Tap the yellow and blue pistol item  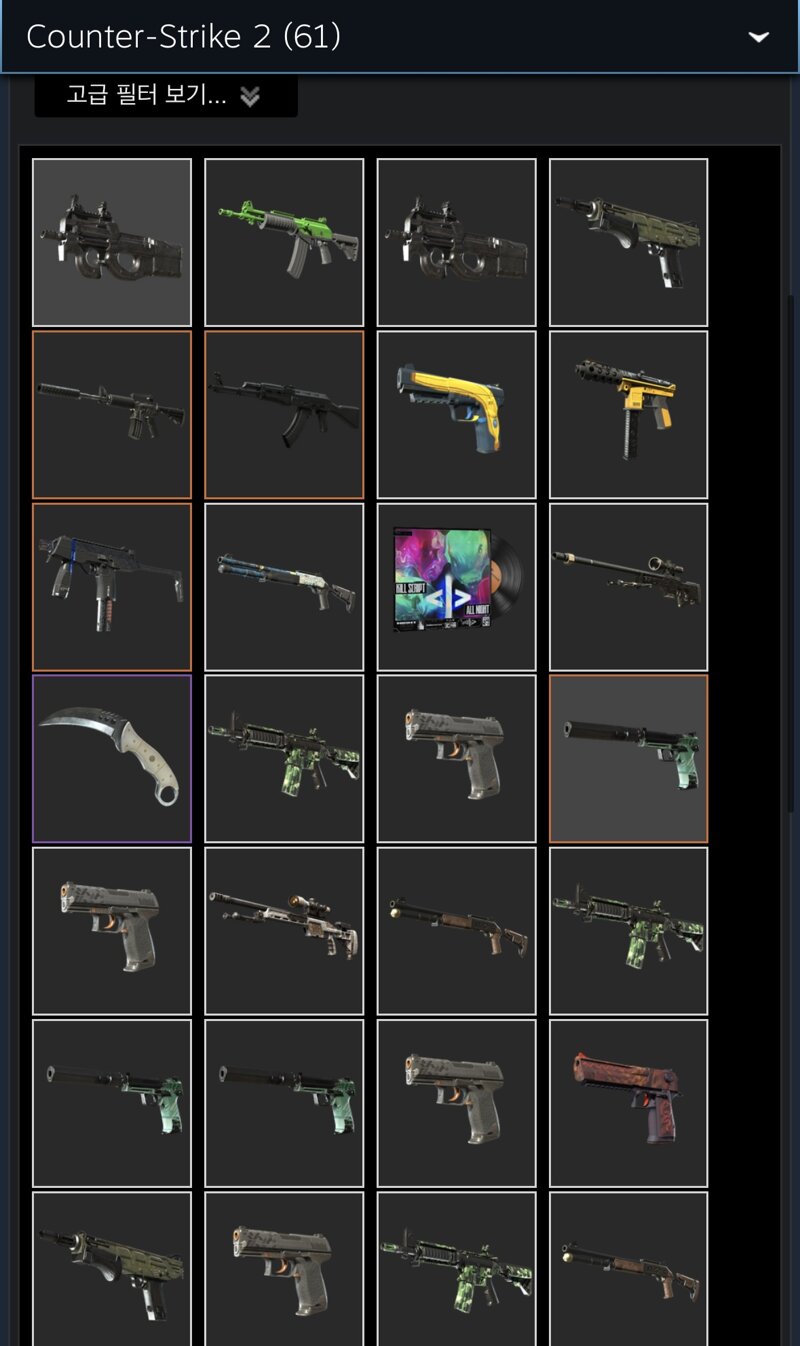pyautogui.click(x=456, y=414)
